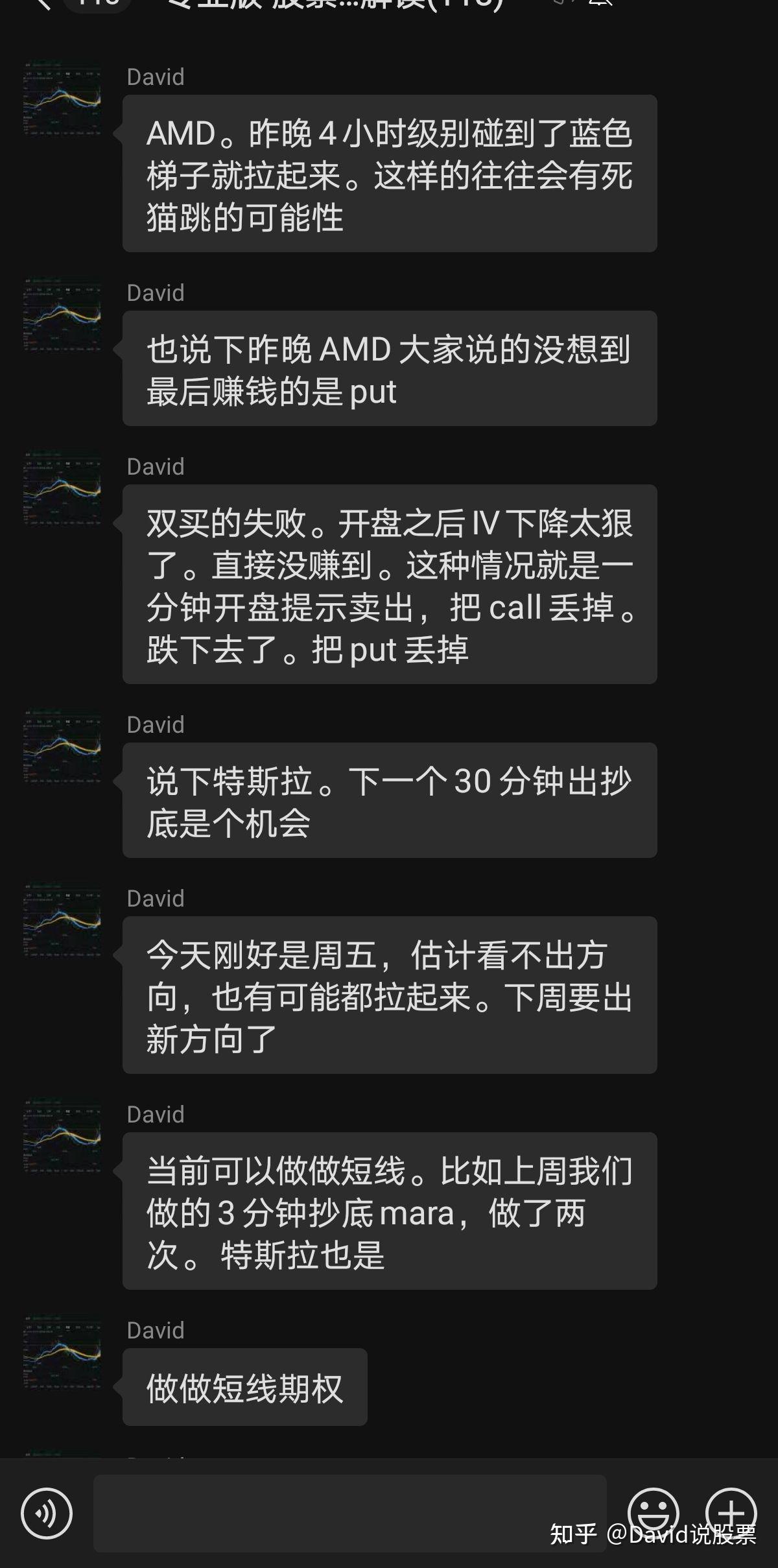
Task: Select the 特斯拉 30分钟抄底 message
Action: click(388, 801)
